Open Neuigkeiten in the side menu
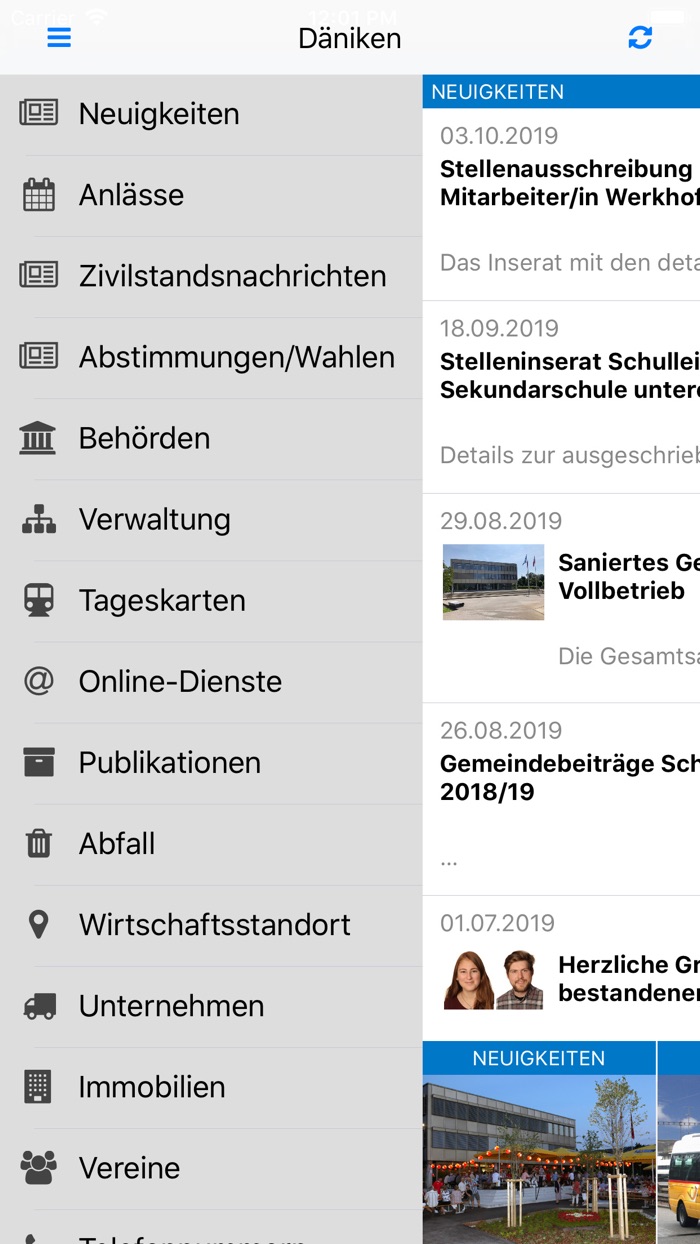700x1244 pixels. tap(159, 114)
